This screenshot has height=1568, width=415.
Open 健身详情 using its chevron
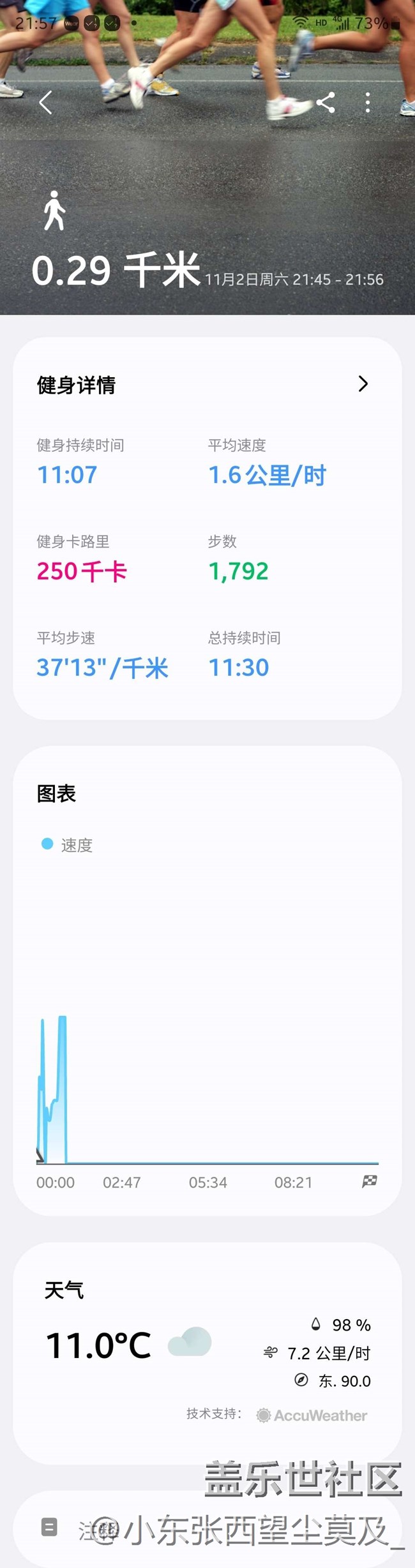[x=363, y=384]
